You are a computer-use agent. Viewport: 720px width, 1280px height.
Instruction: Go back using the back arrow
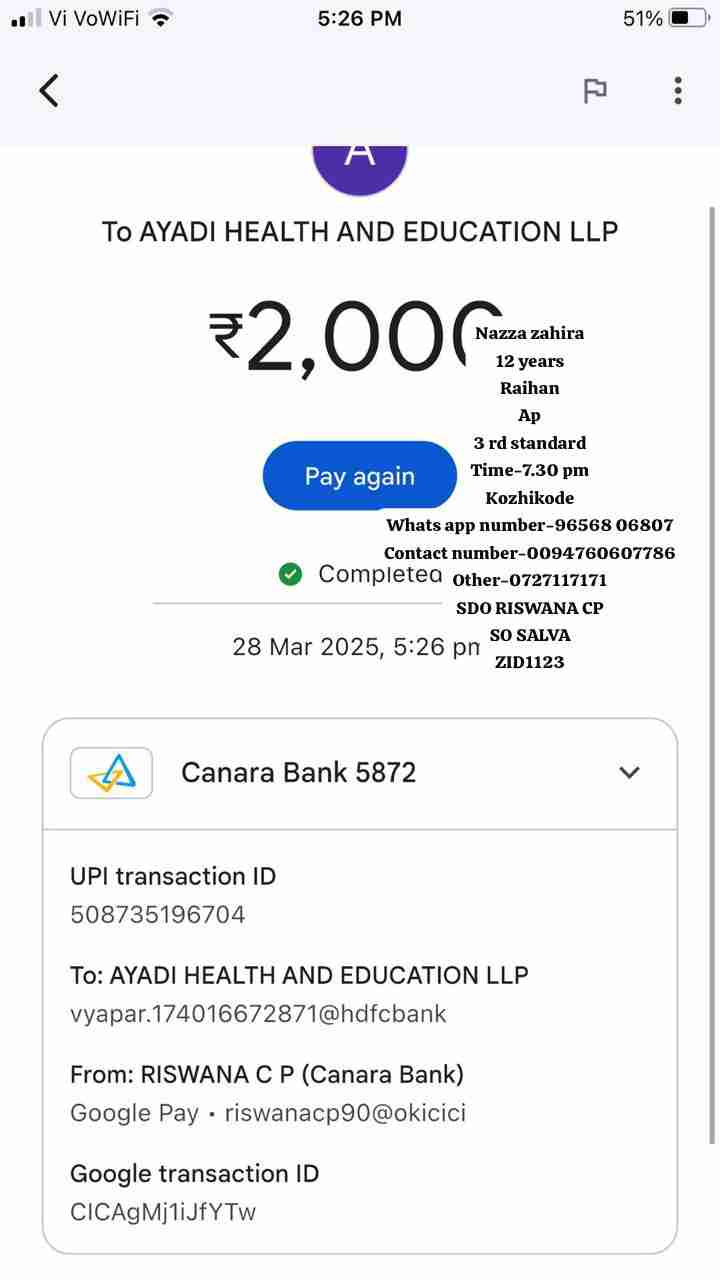[49, 91]
